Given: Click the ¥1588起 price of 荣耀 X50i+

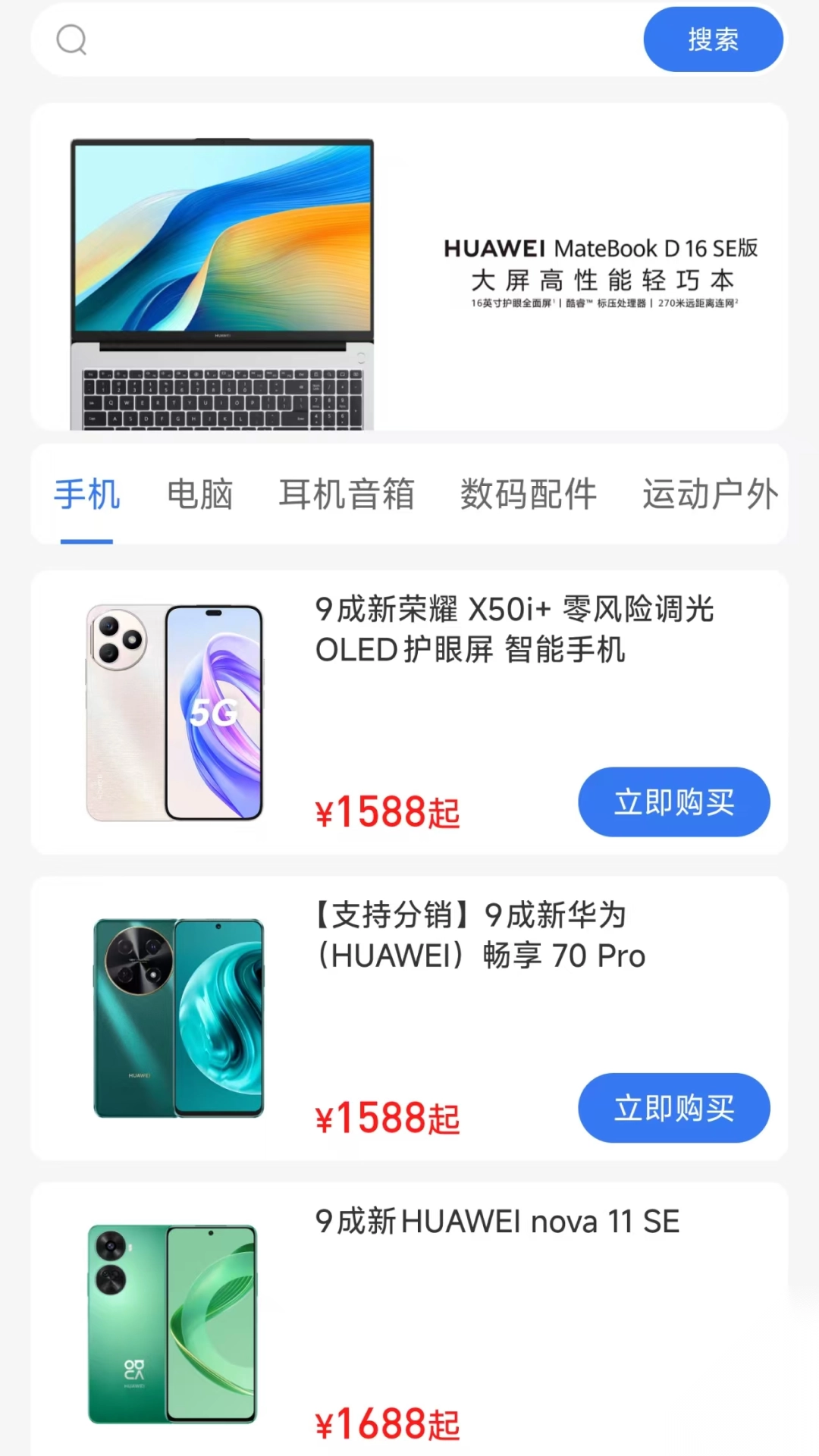Looking at the screenshot, I should (x=387, y=811).
